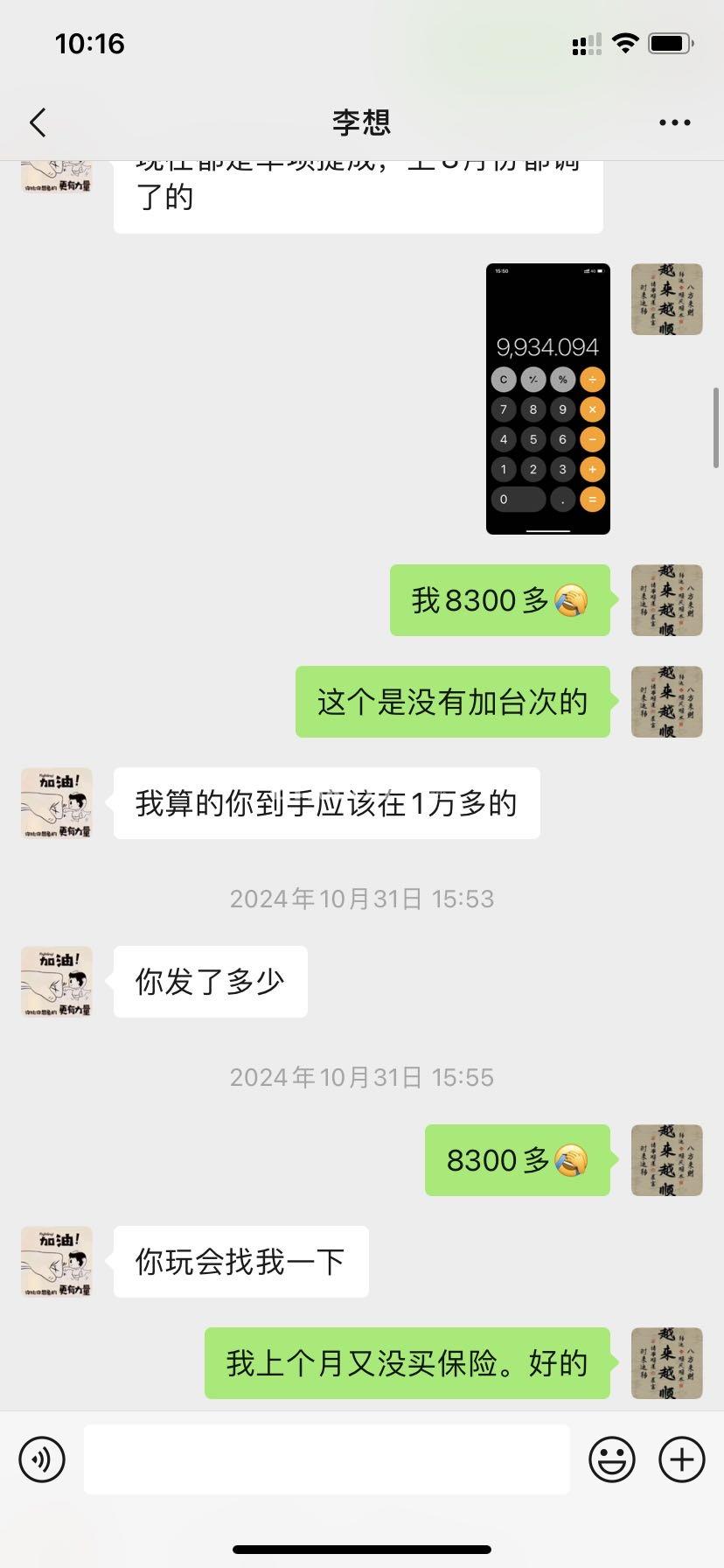The width and height of the screenshot is (724, 1568).
Task: Tap my avatar beside 这个是没有加台次的
Action: [666, 702]
